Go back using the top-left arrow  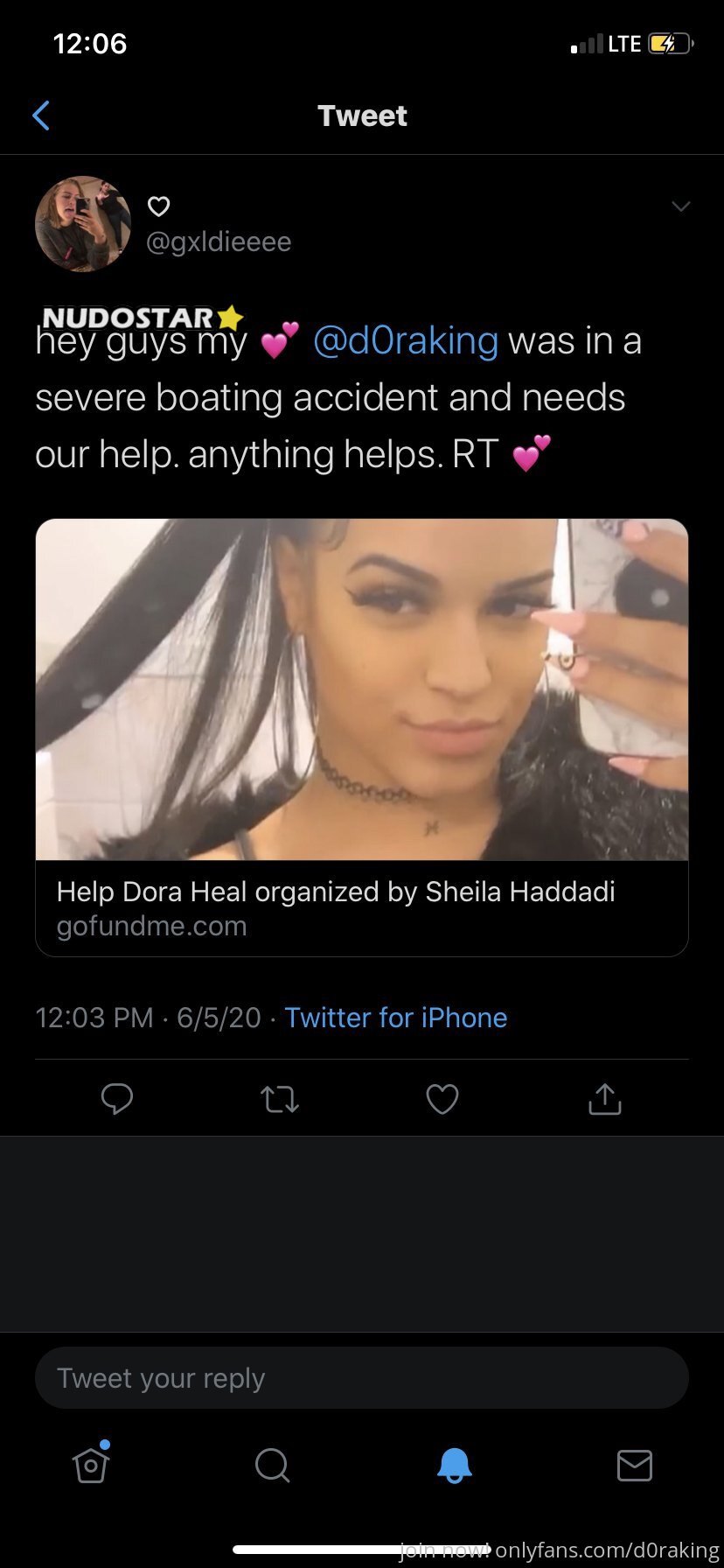[41, 115]
